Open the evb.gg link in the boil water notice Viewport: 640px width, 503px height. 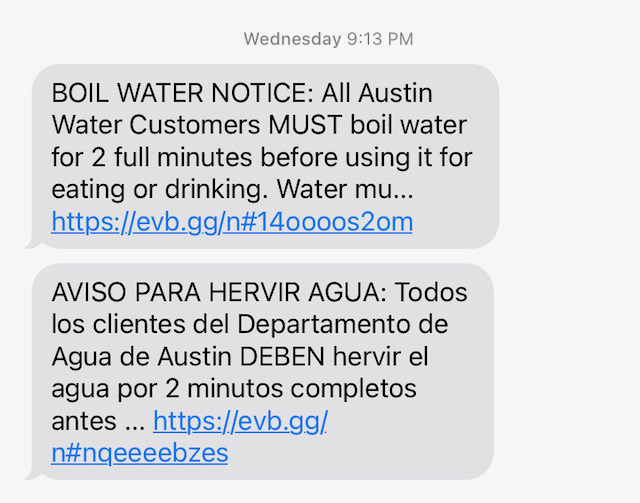[x=231, y=221]
